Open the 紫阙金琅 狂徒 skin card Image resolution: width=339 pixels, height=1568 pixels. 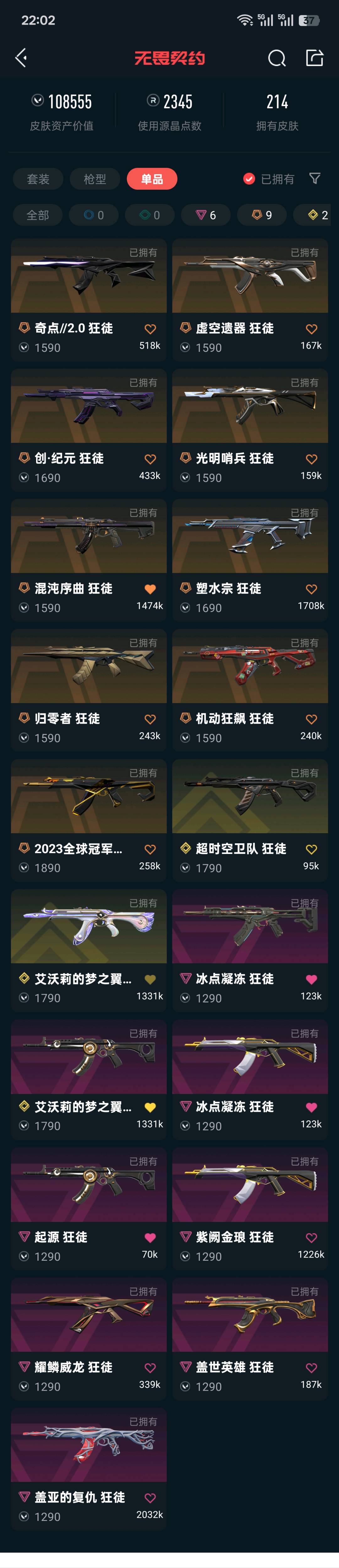point(250,1209)
